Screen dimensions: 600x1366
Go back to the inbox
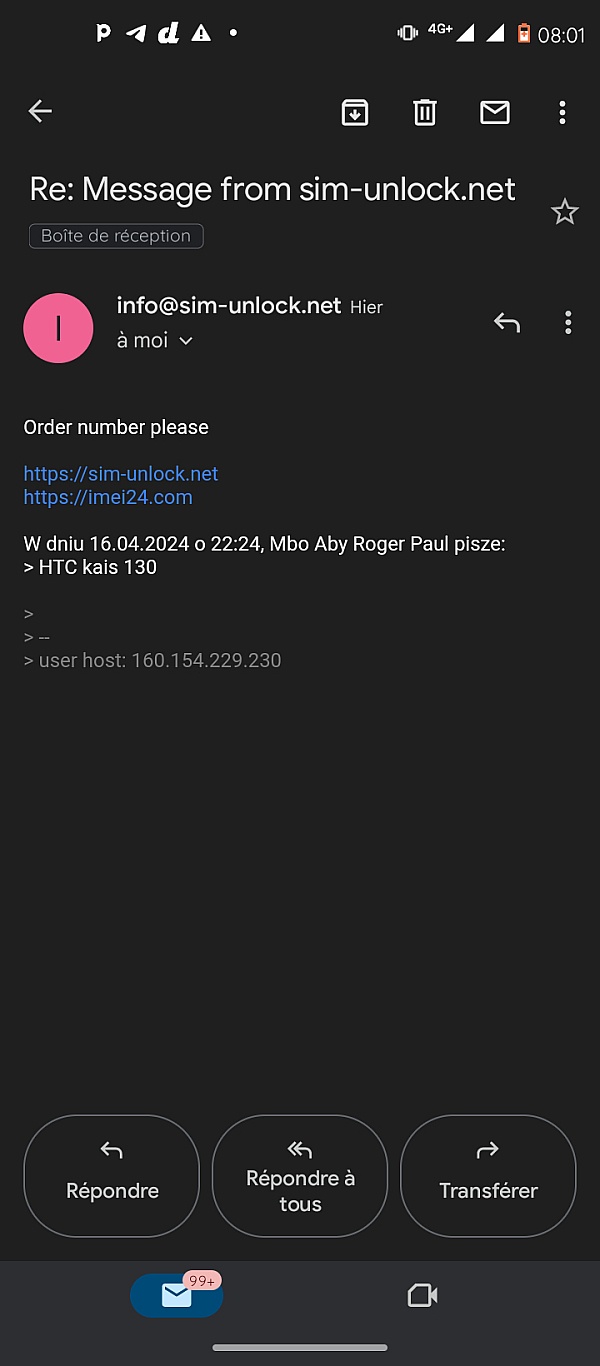(40, 111)
